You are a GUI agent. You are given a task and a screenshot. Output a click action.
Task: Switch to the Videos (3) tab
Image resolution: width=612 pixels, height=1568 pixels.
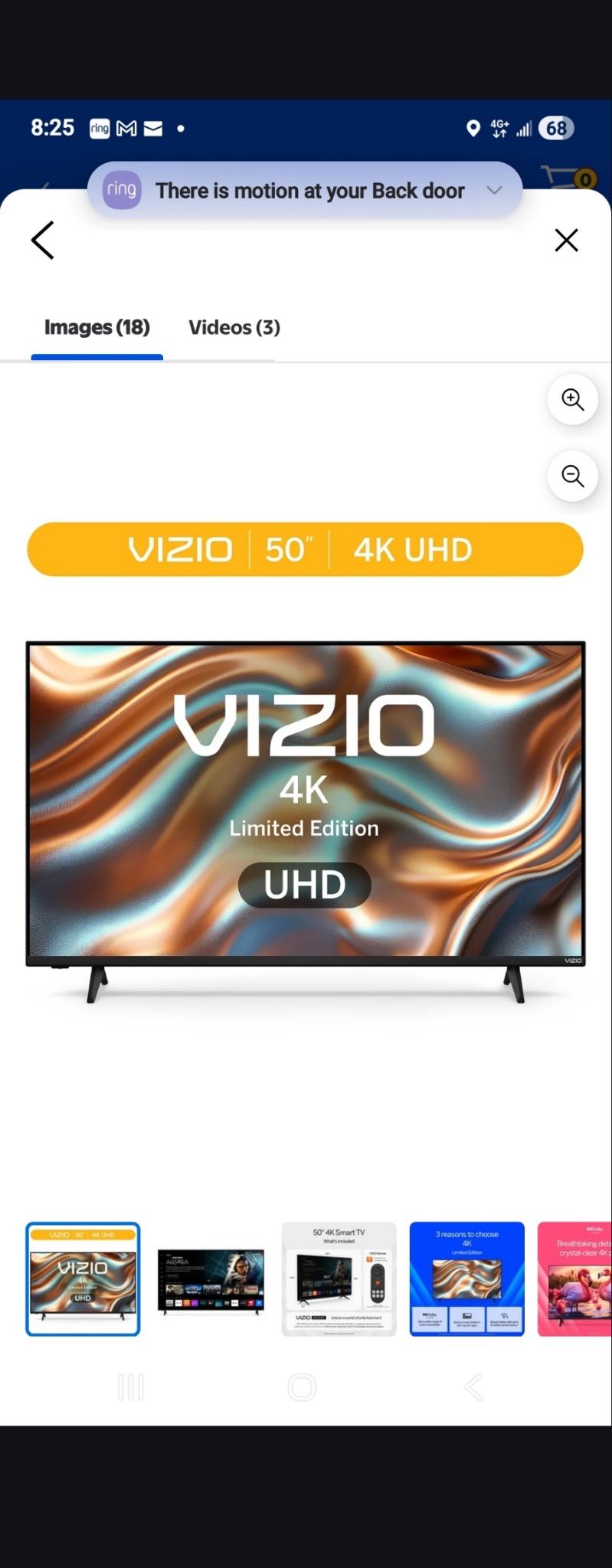point(233,327)
